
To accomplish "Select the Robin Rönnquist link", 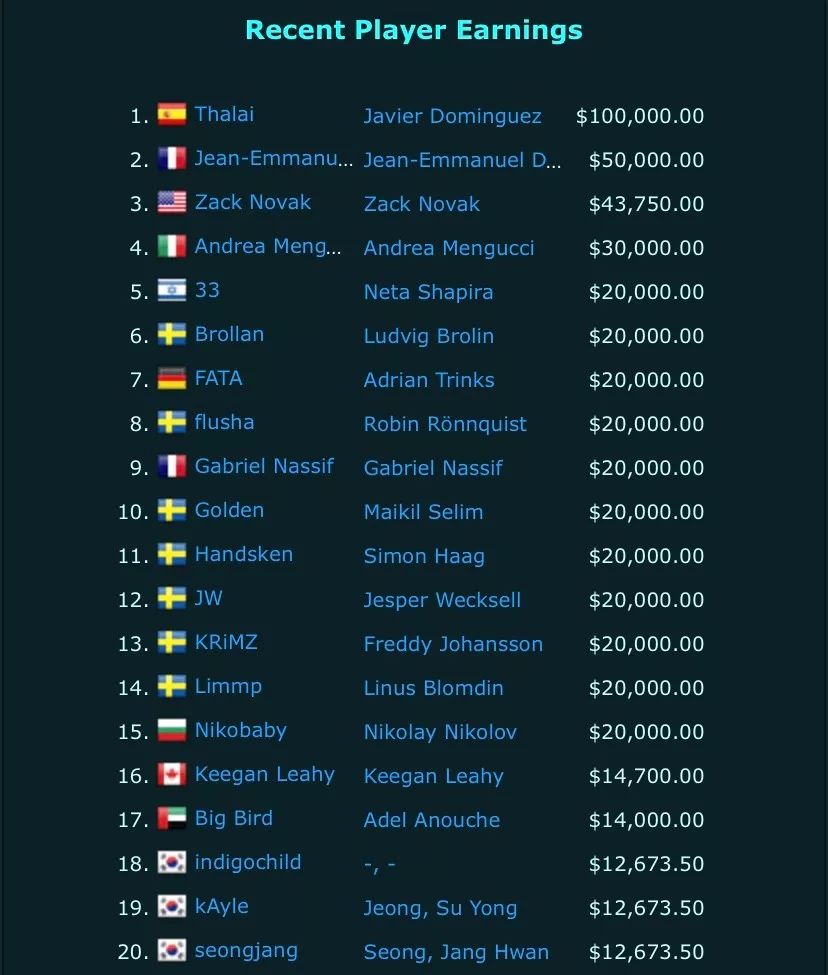I will (445, 424).
